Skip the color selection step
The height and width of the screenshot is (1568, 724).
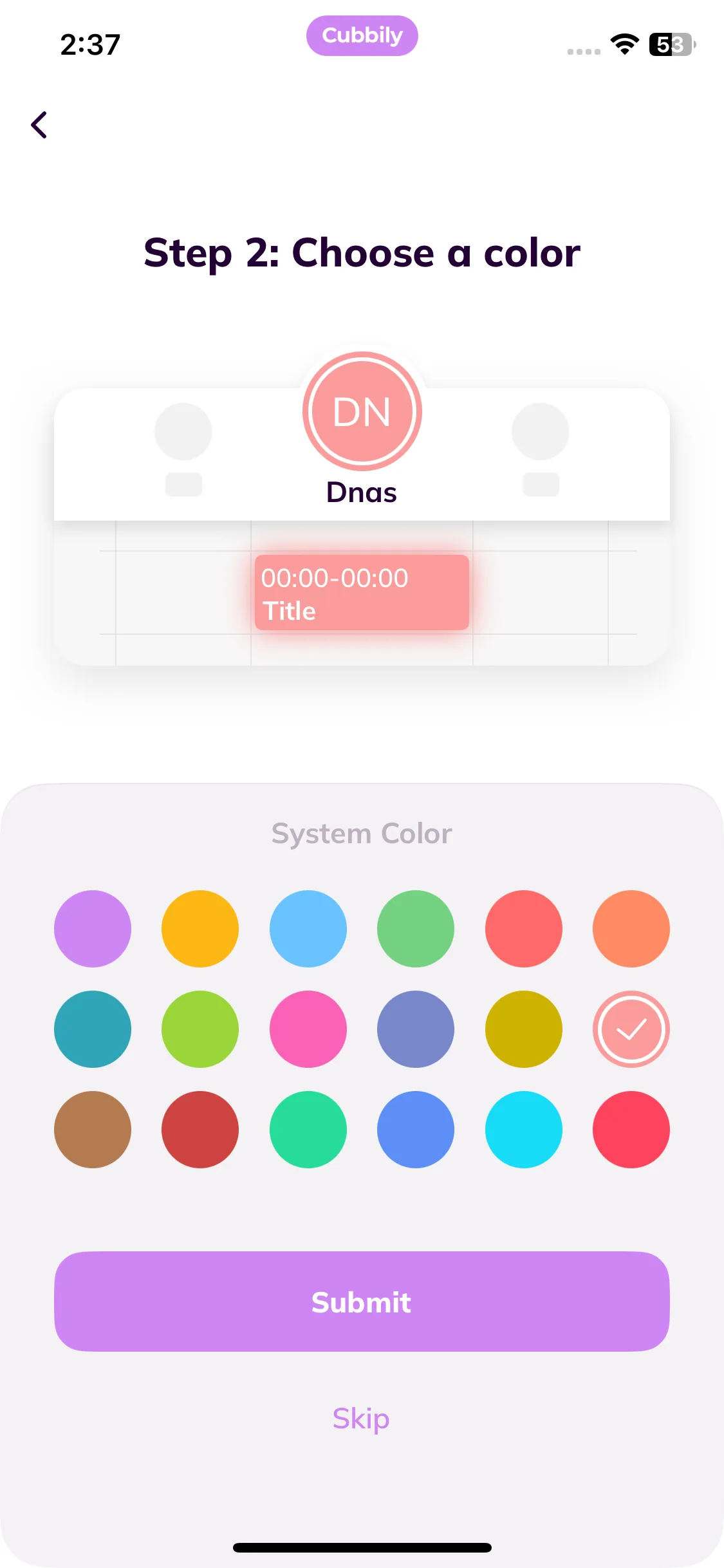click(361, 1419)
